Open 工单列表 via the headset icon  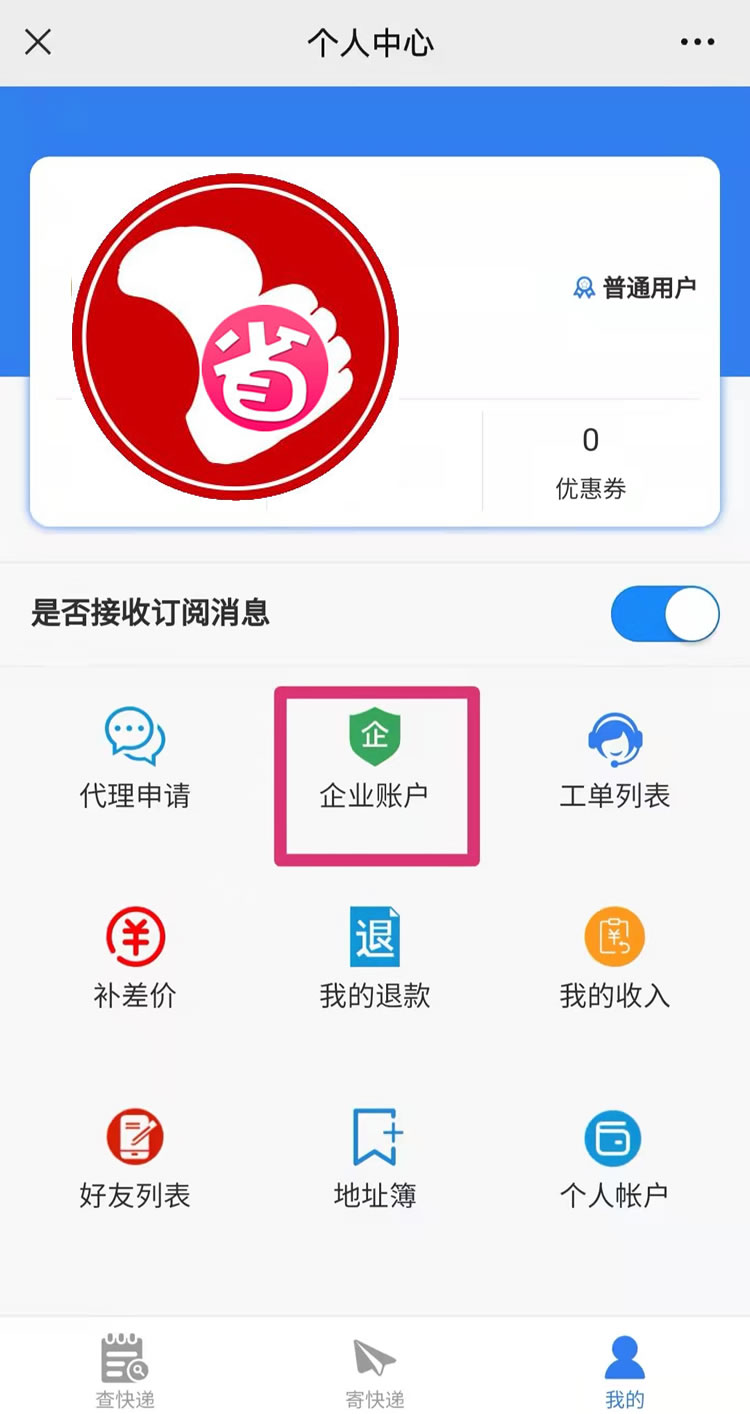[614, 737]
